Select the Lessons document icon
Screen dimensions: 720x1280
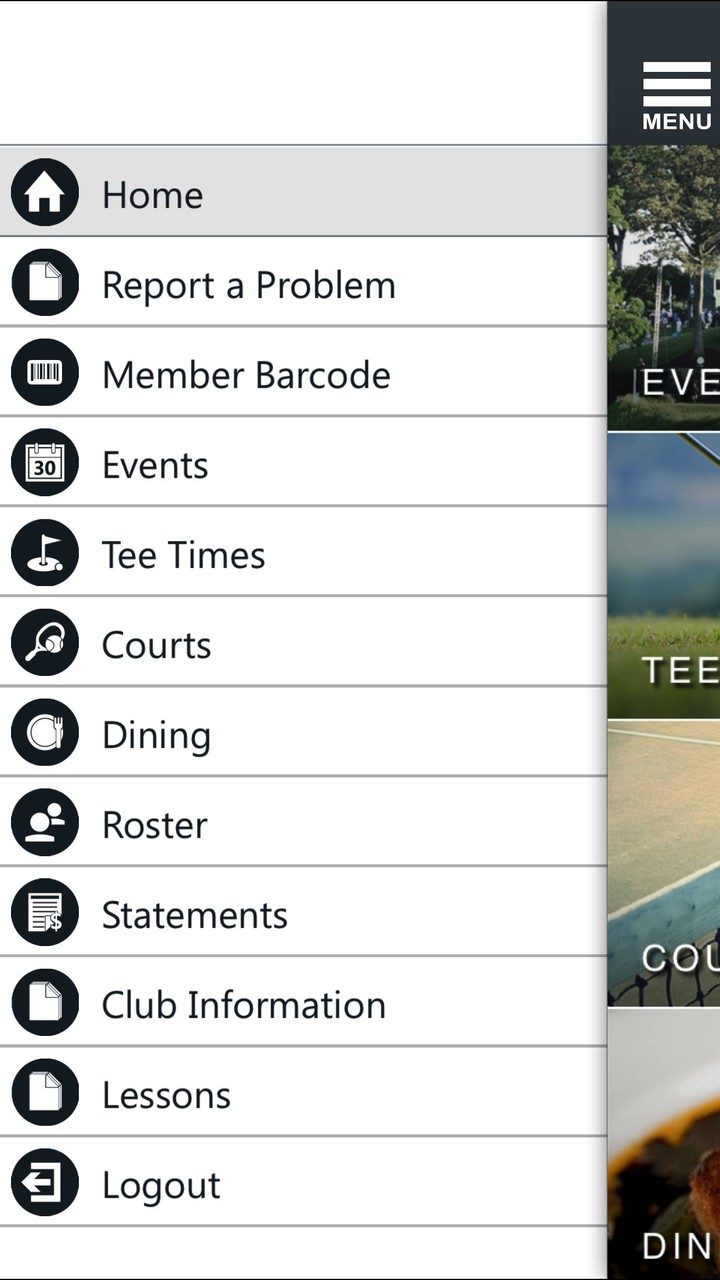point(44,1093)
